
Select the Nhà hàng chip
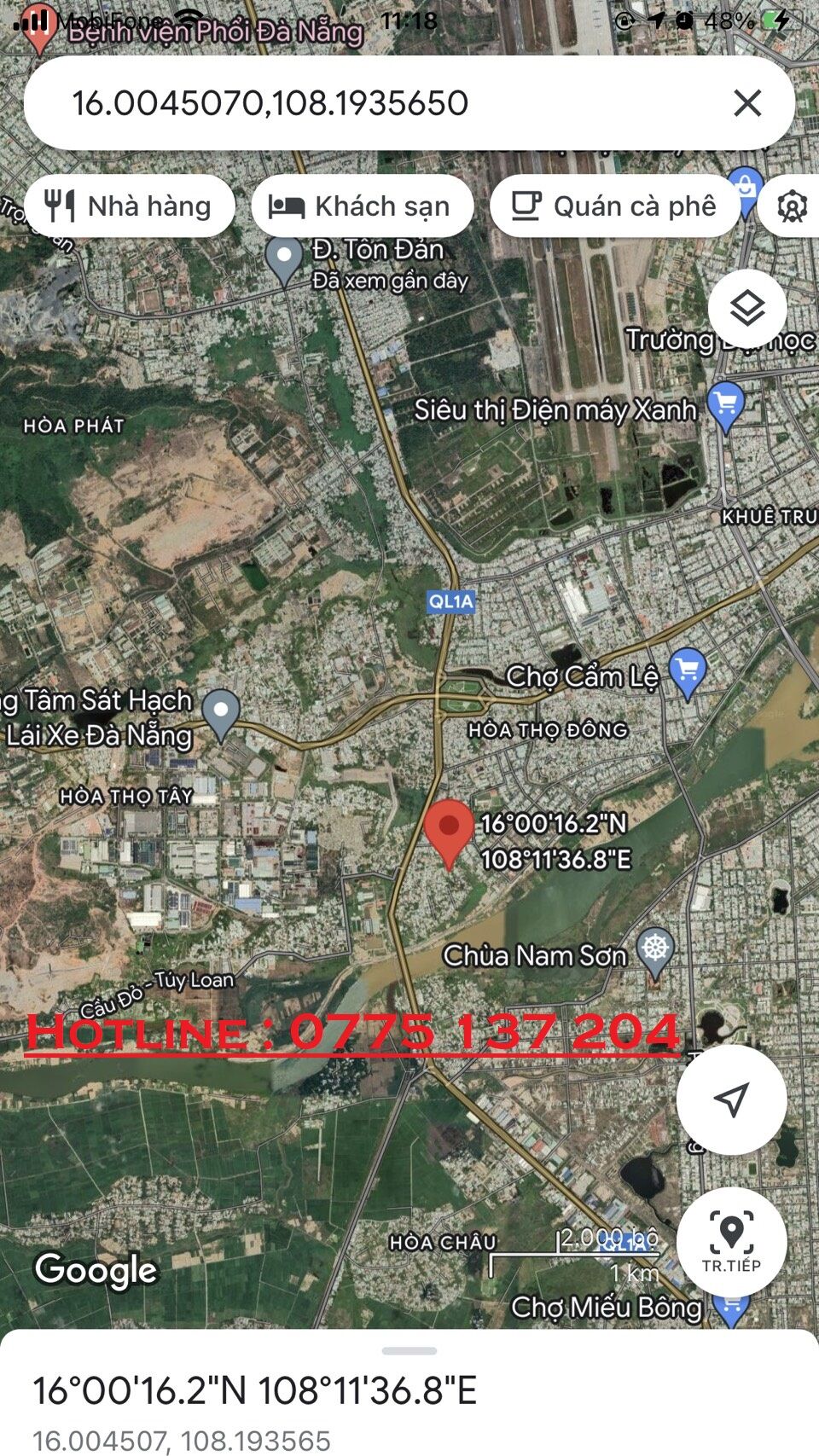point(130,206)
